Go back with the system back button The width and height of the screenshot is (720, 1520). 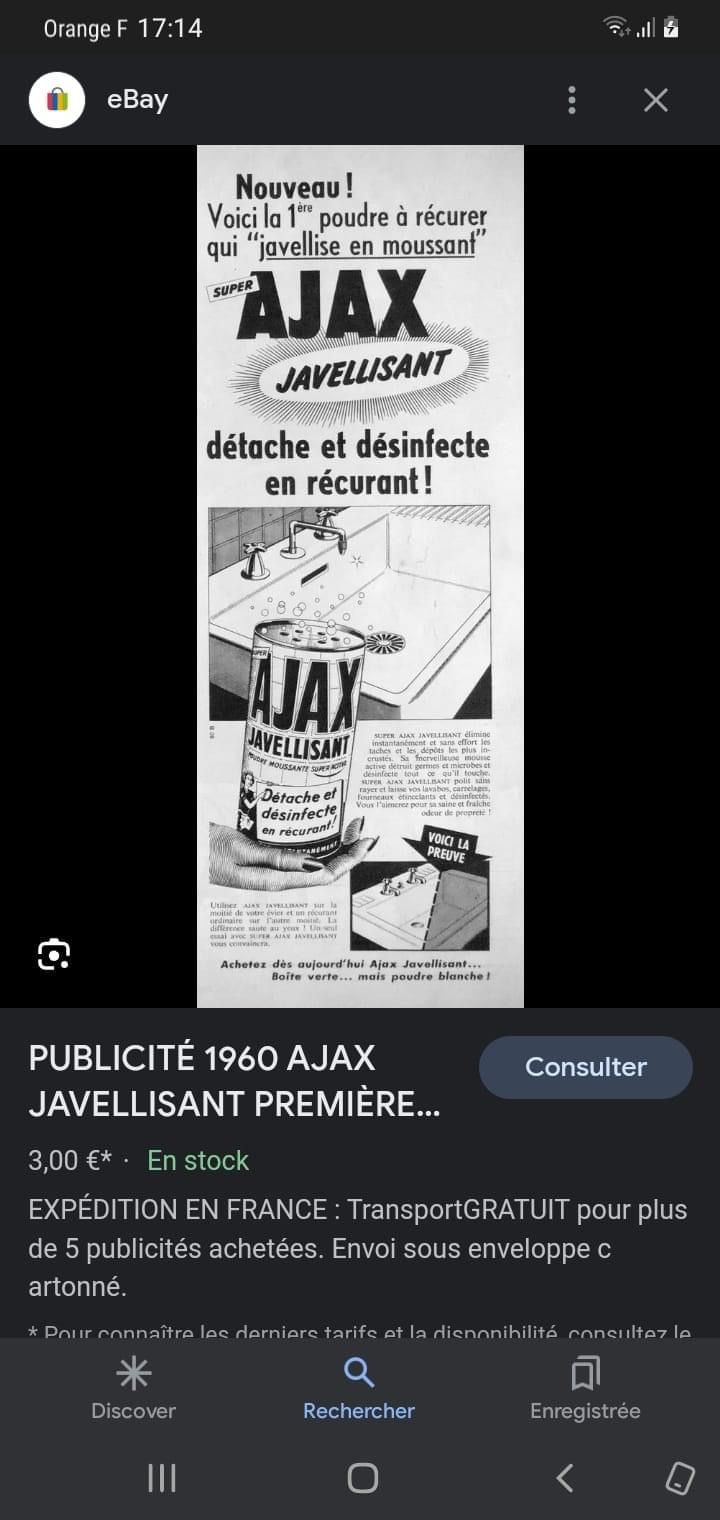pos(565,1477)
